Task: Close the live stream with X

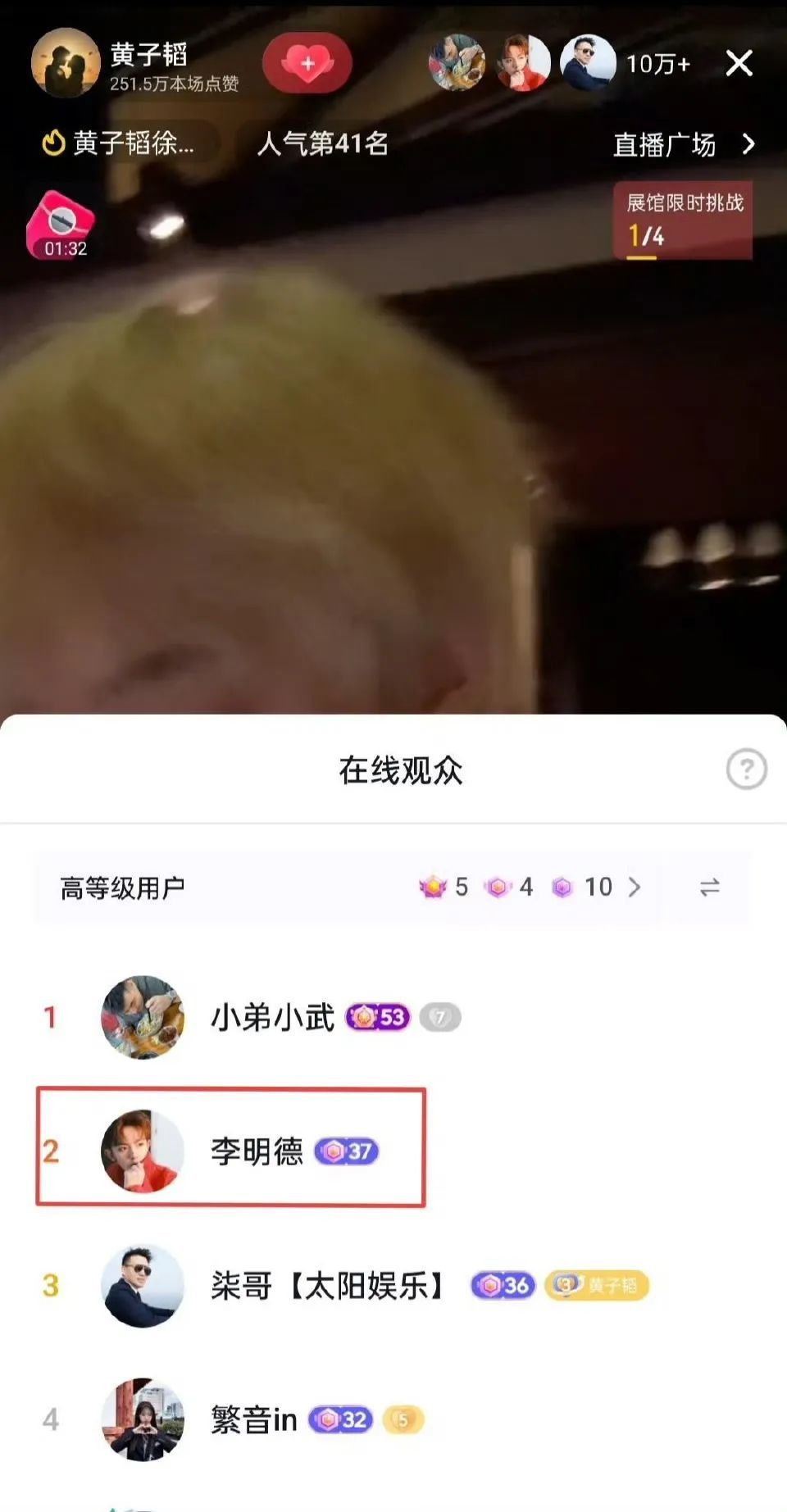Action: [x=739, y=63]
